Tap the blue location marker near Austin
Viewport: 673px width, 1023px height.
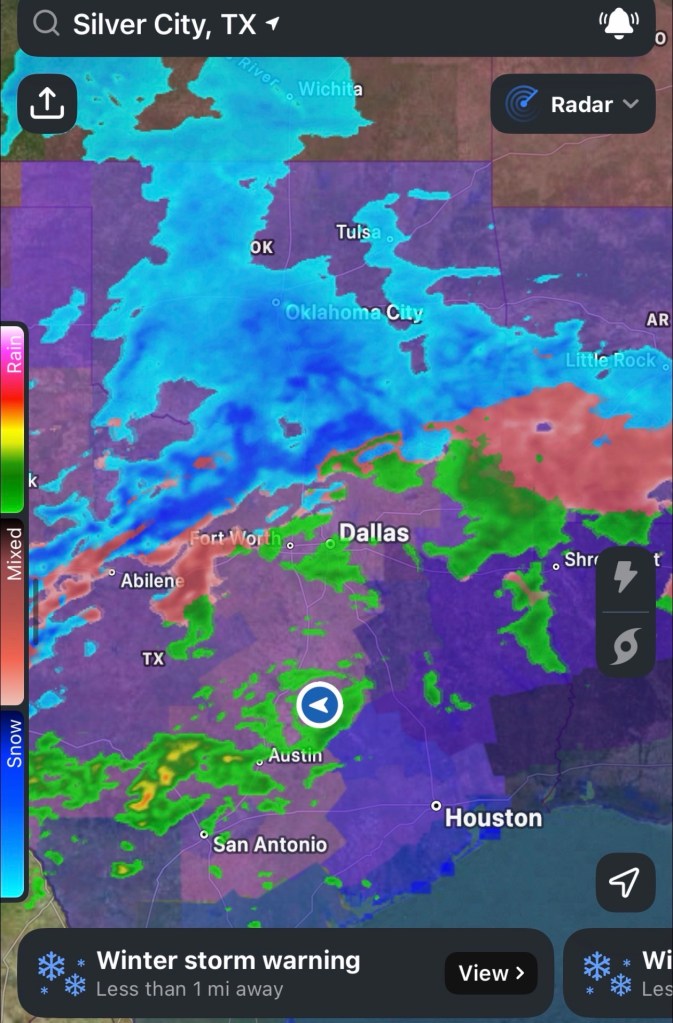[x=319, y=706]
